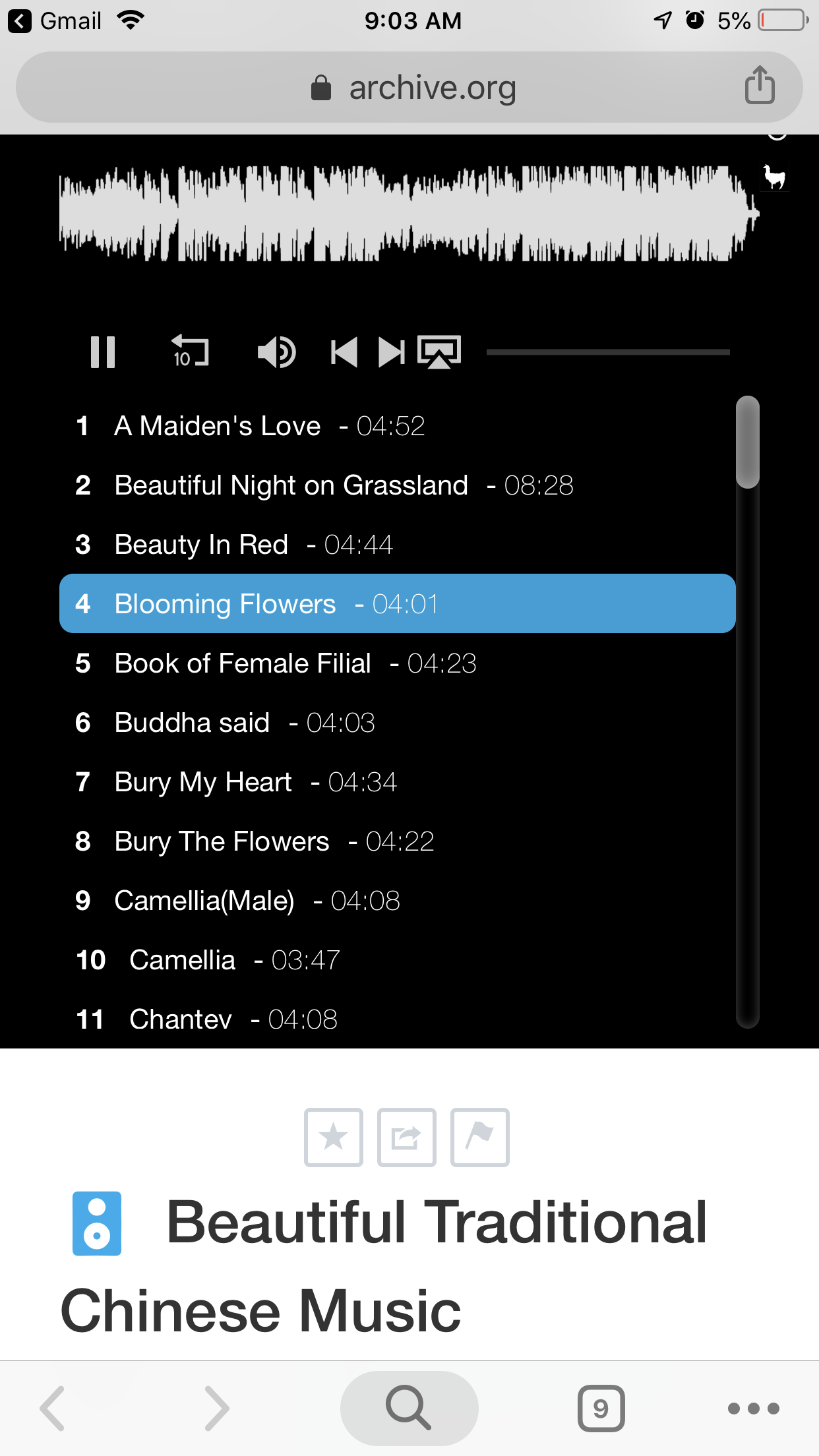Screen dimensions: 819x1456
Task: Rewind playback by 10 seconds
Action: pyautogui.click(x=190, y=351)
